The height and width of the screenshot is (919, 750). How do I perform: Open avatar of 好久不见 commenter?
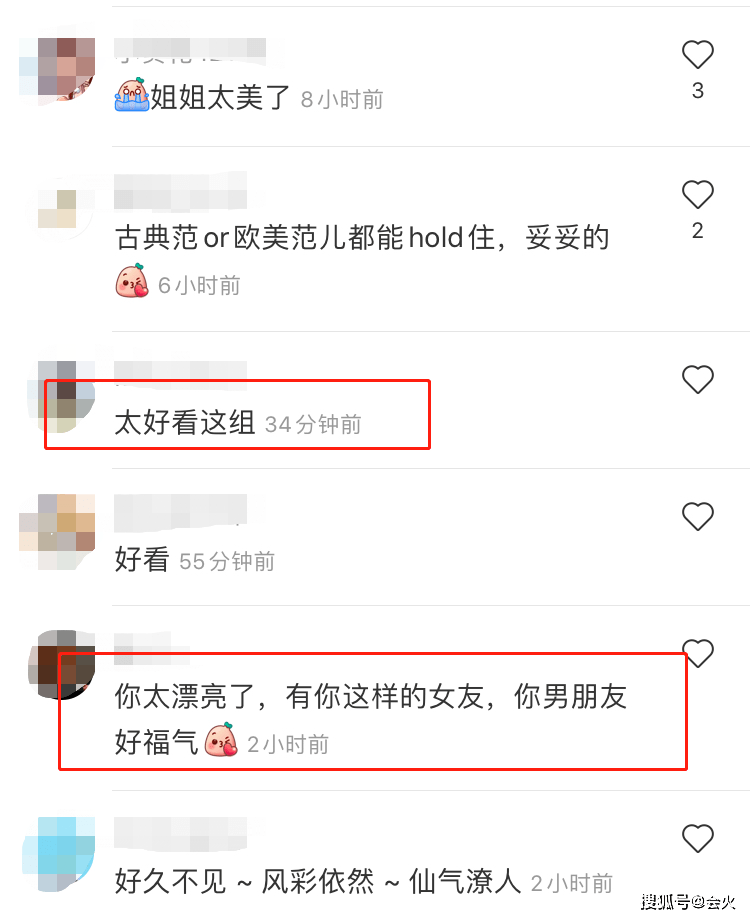click(x=57, y=850)
